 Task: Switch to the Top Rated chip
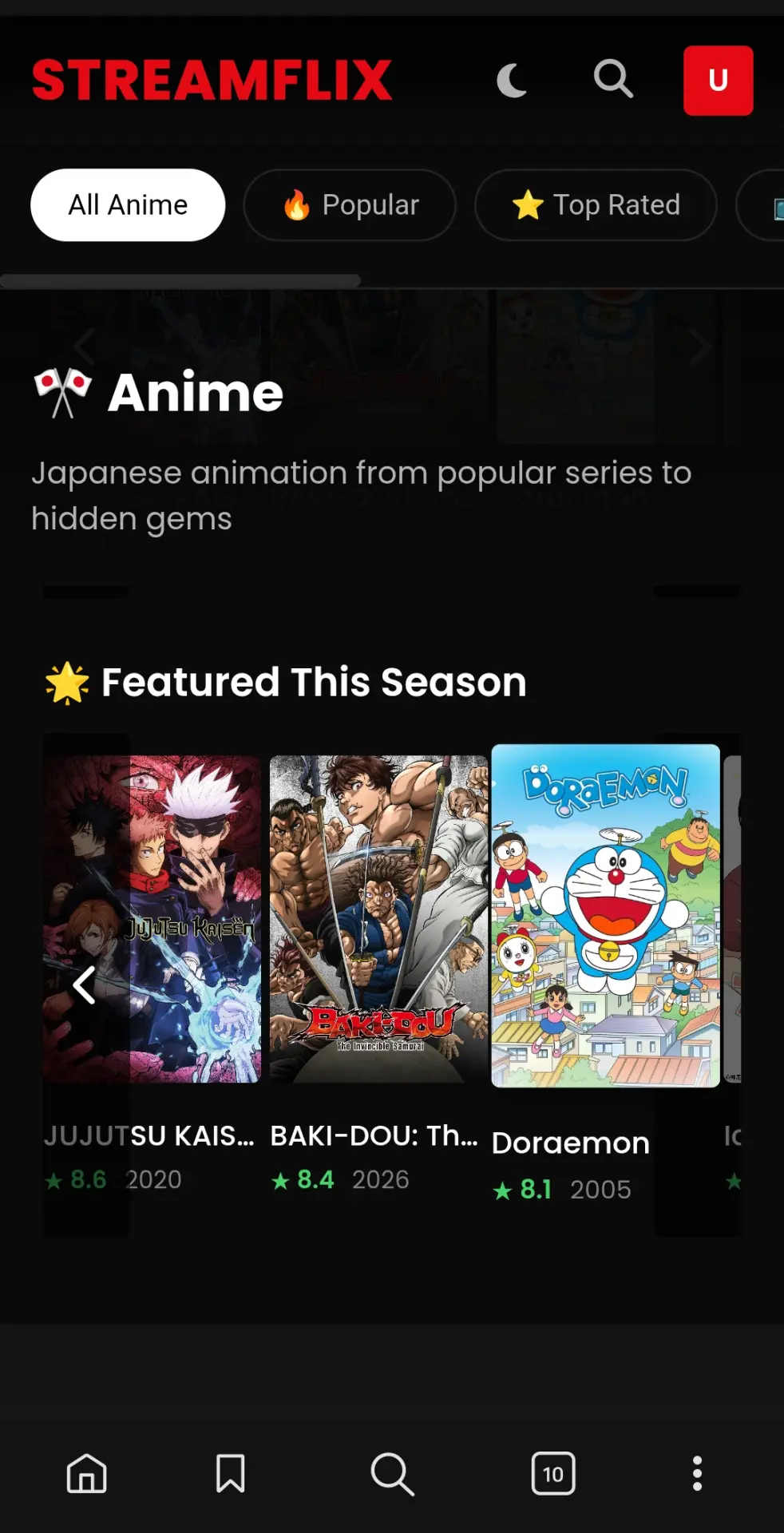[x=596, y=204]
